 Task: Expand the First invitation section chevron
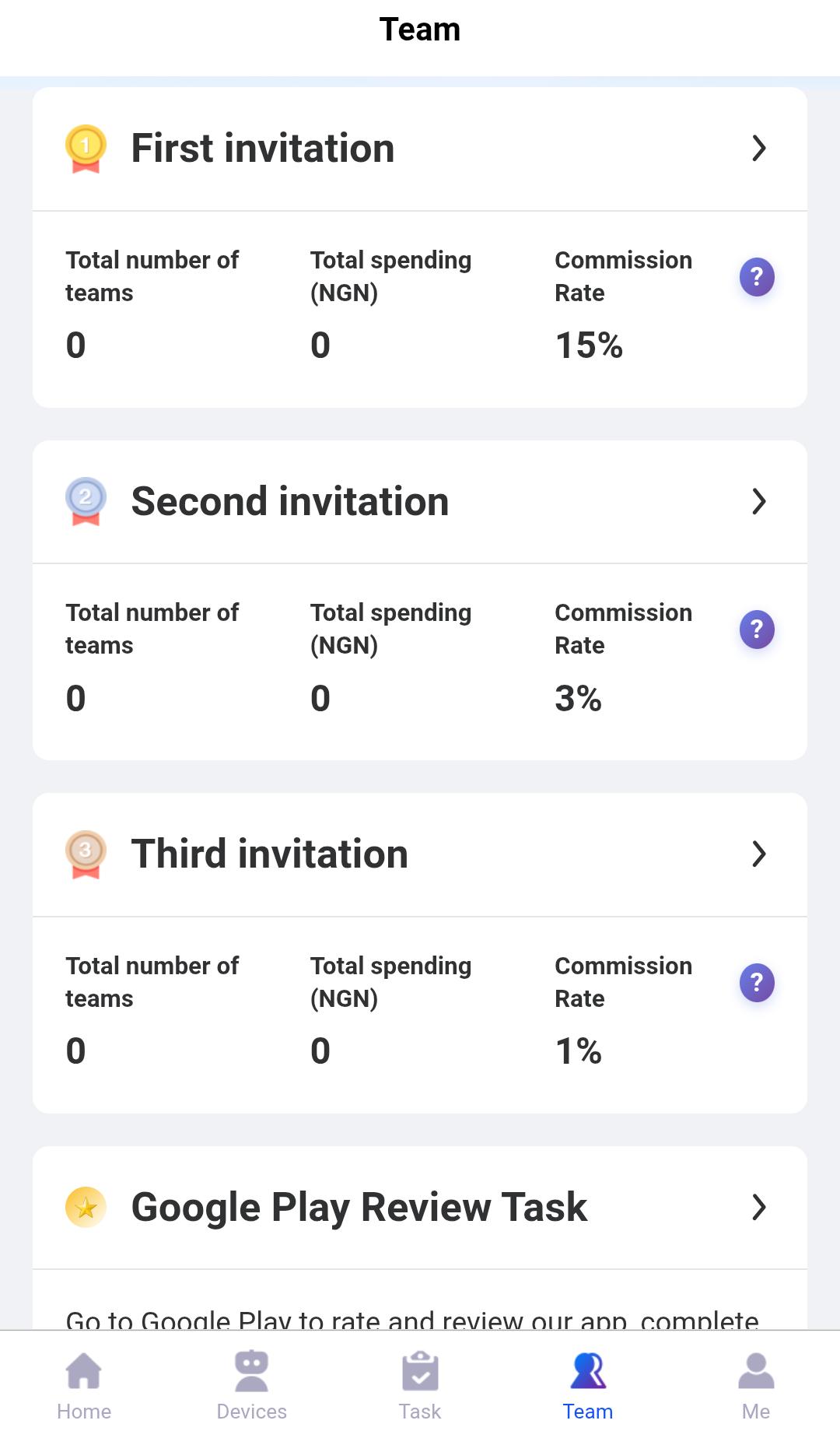760,149
